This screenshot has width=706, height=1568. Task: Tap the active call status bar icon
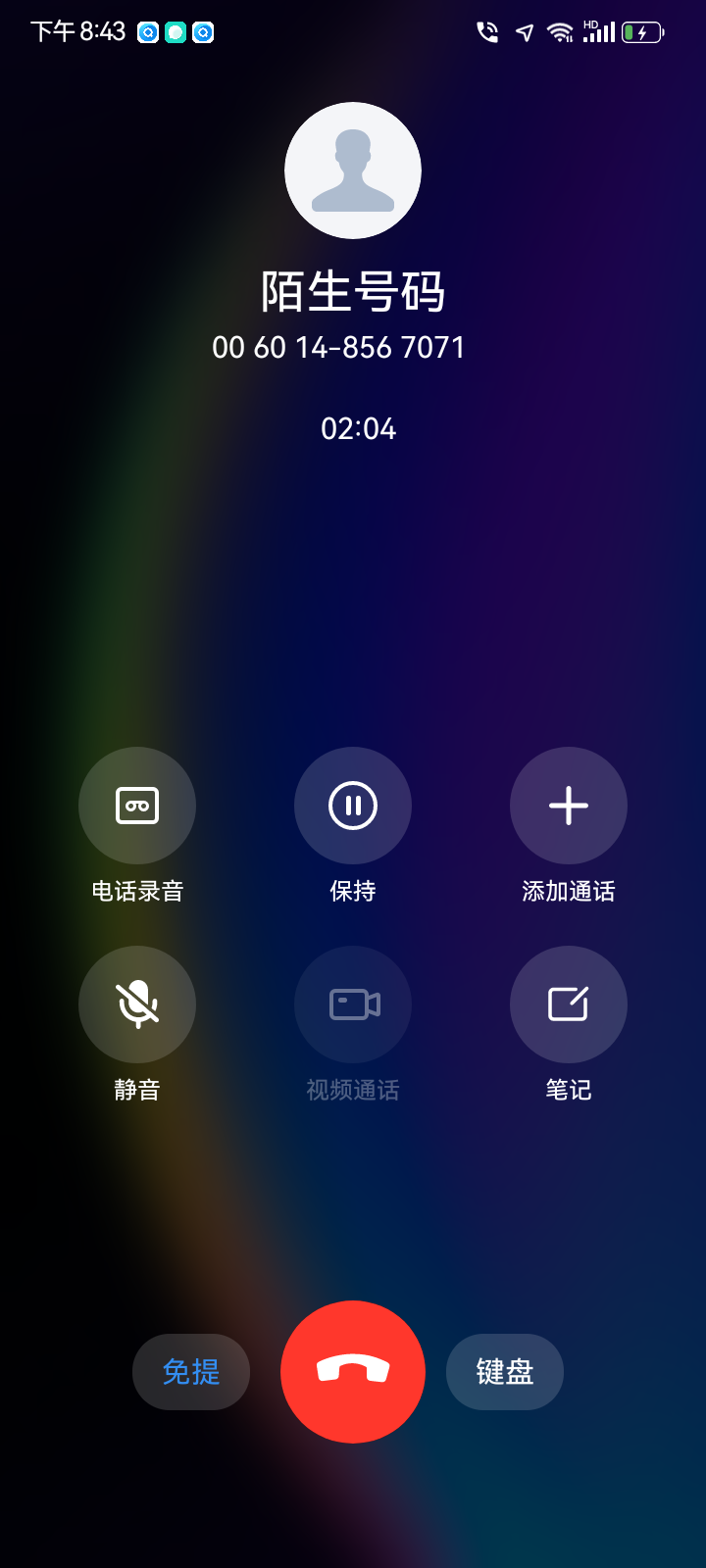[487, 32]
